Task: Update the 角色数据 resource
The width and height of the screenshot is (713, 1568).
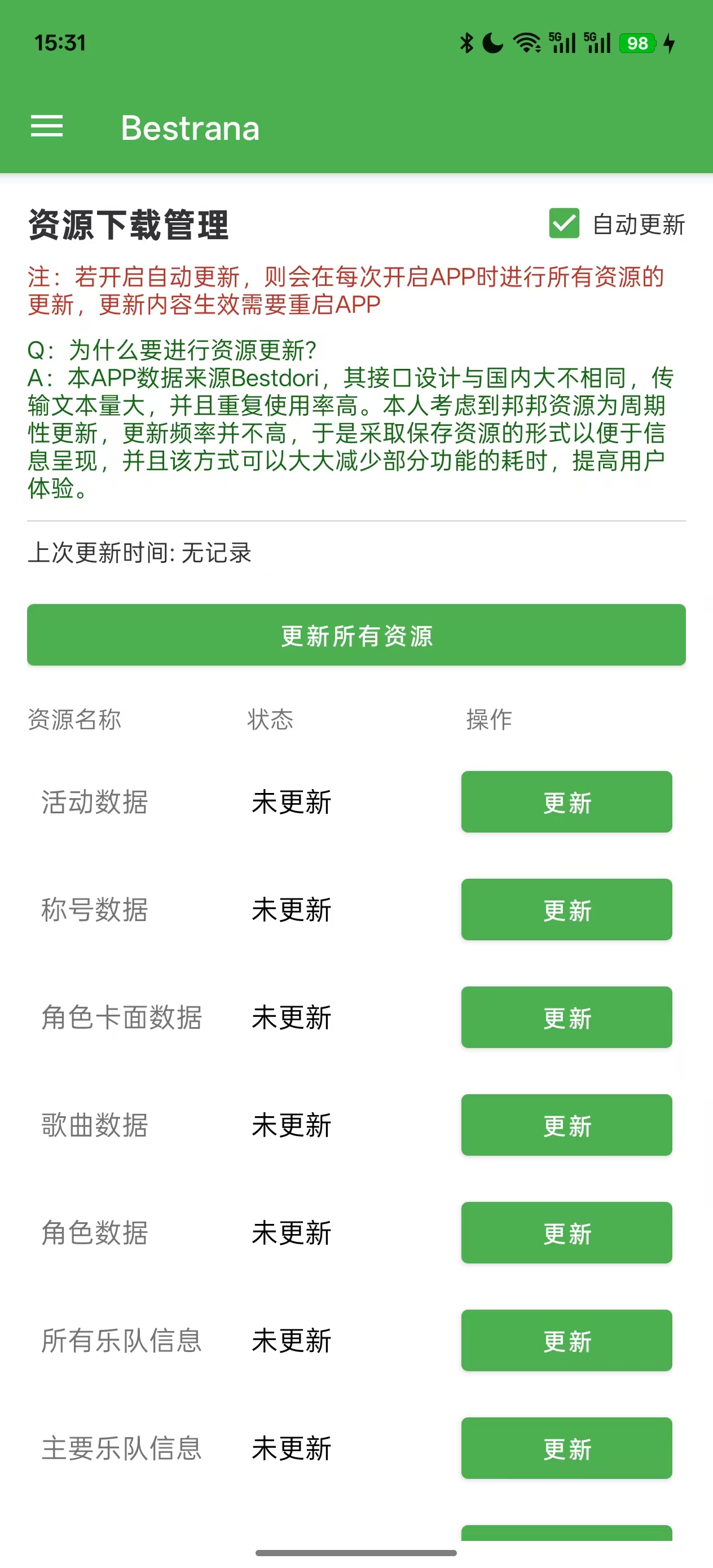Action: click(566, 1232)
